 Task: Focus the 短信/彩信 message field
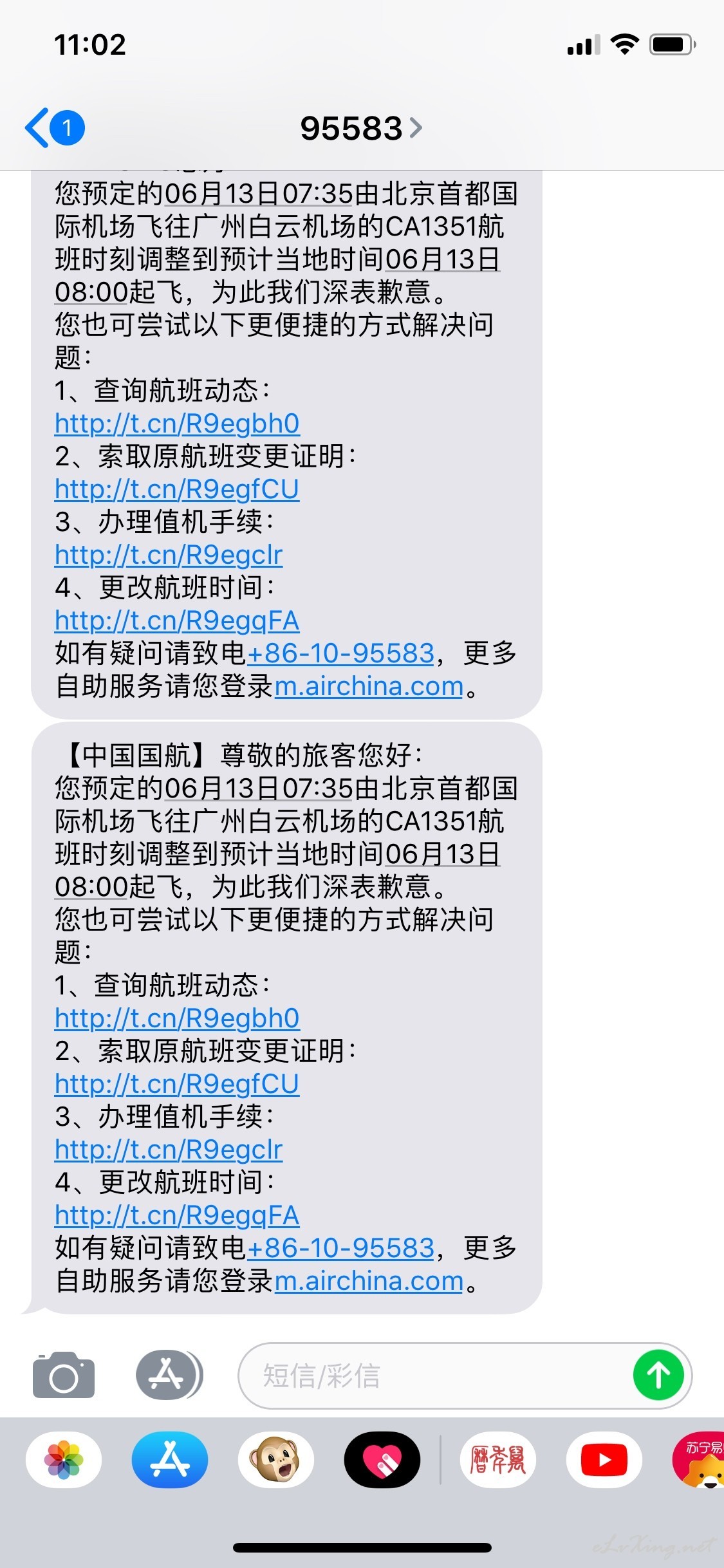point(431,1376)
